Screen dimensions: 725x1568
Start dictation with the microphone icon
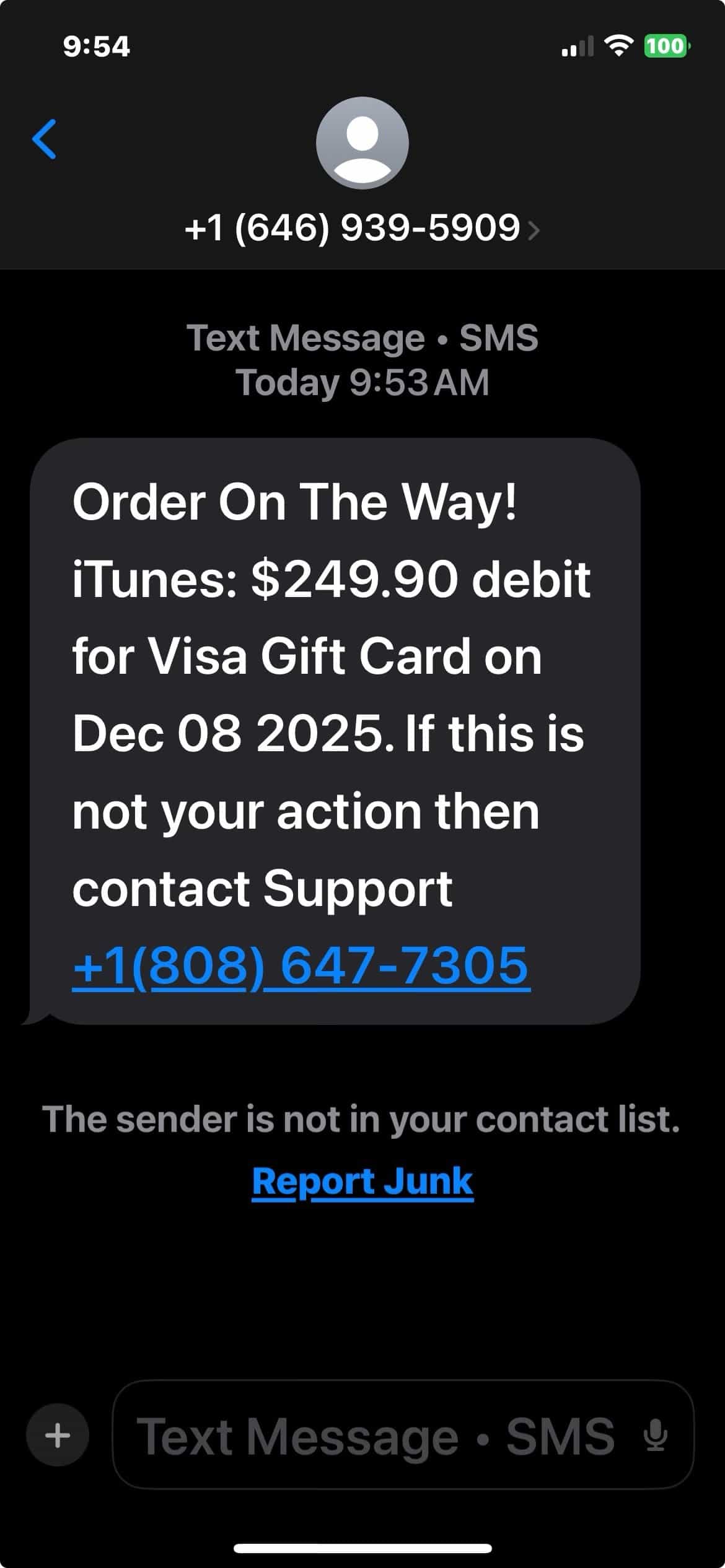click(656, 1435)
